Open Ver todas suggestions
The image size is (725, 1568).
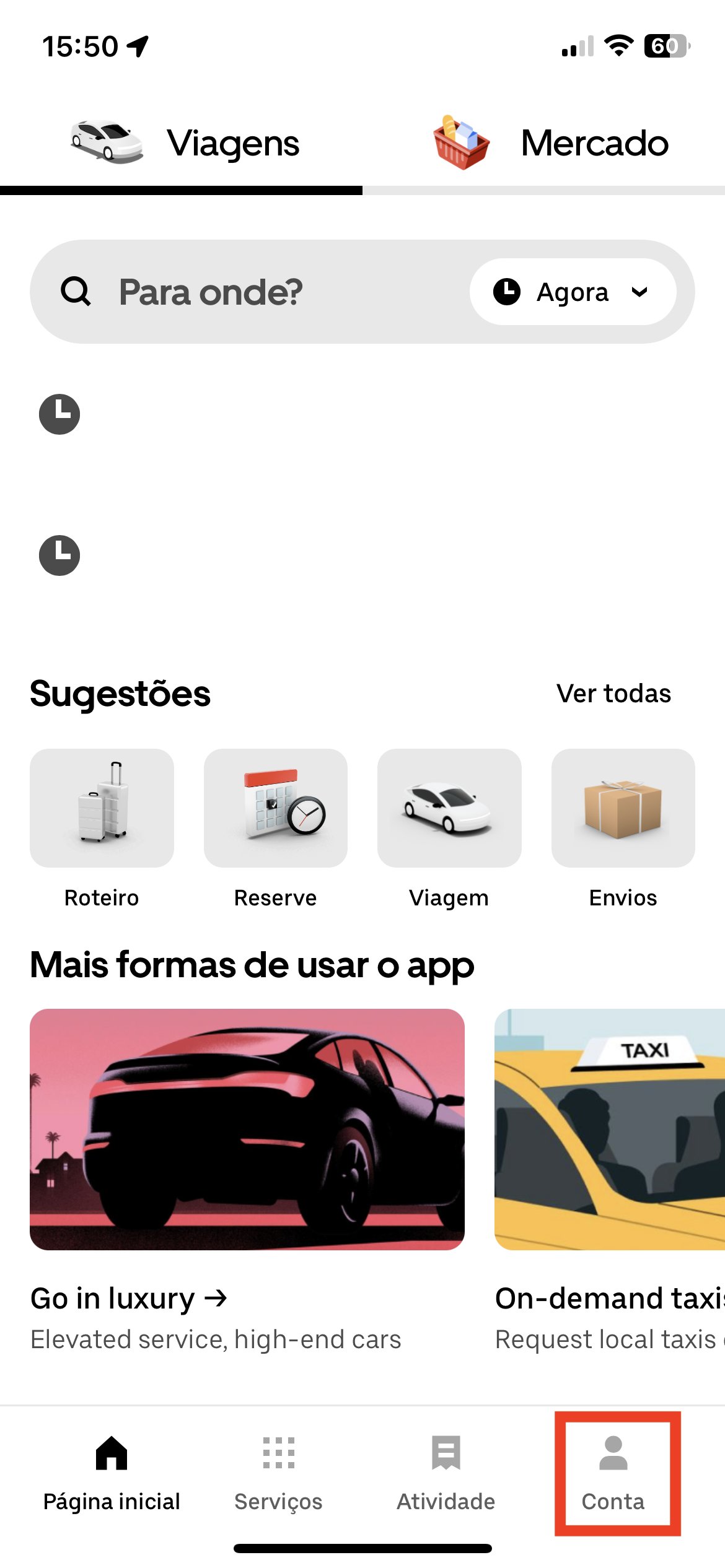coord(613,694)
